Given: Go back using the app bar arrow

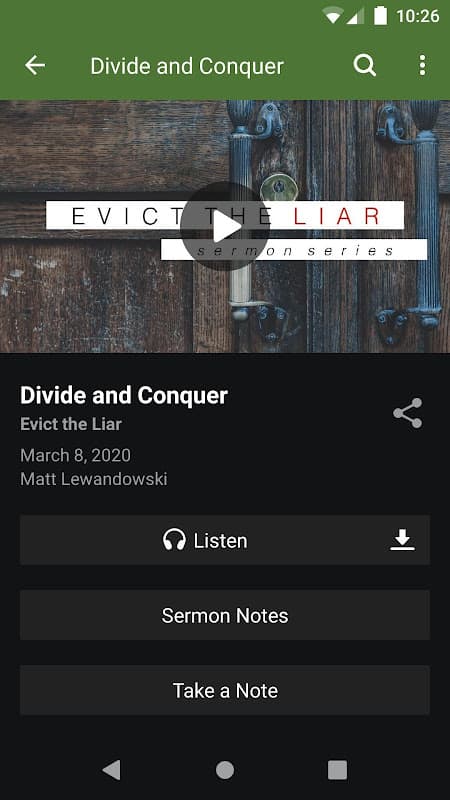Looking at the screenshot, I should click(35, 65).
